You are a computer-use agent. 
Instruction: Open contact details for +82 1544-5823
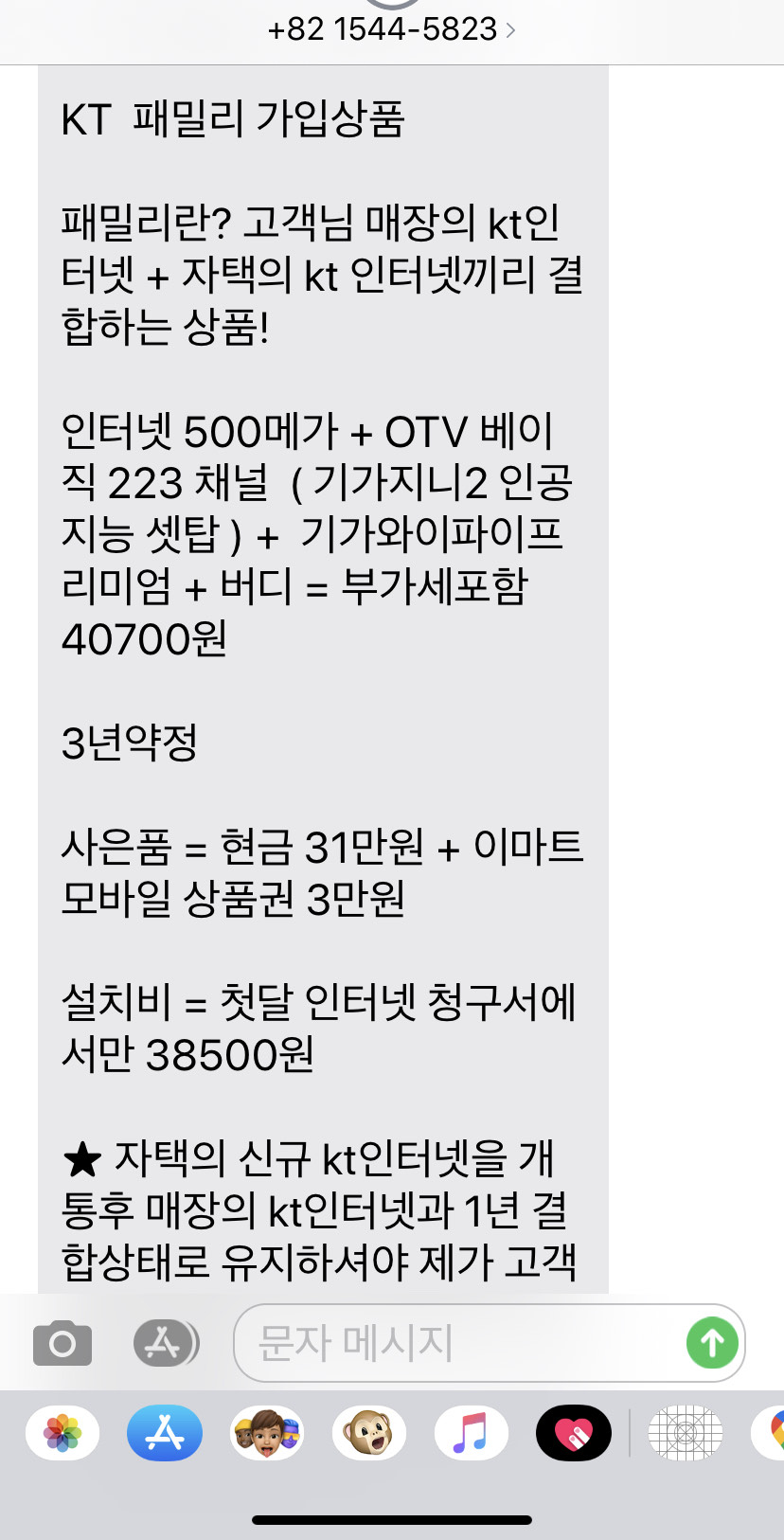(x=391, y=29)
